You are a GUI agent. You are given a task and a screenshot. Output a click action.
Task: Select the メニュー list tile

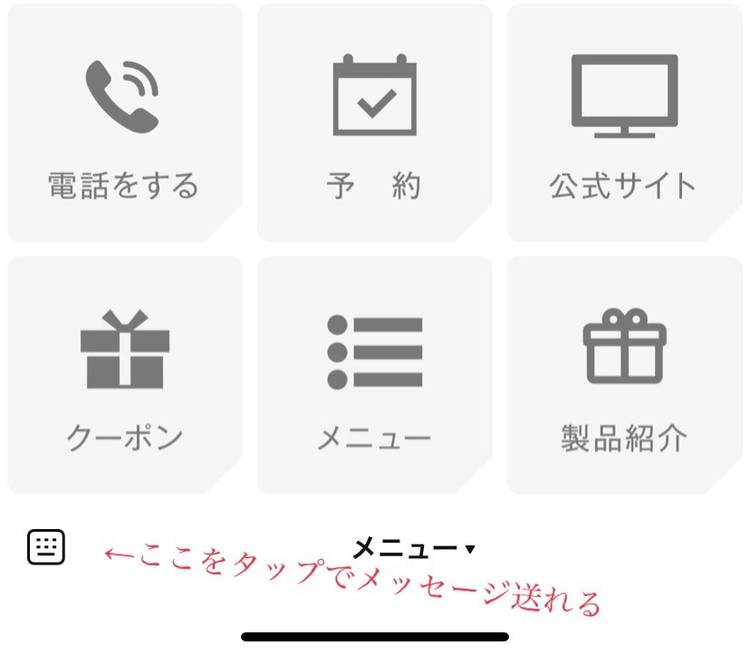click(x=374, y=375)
